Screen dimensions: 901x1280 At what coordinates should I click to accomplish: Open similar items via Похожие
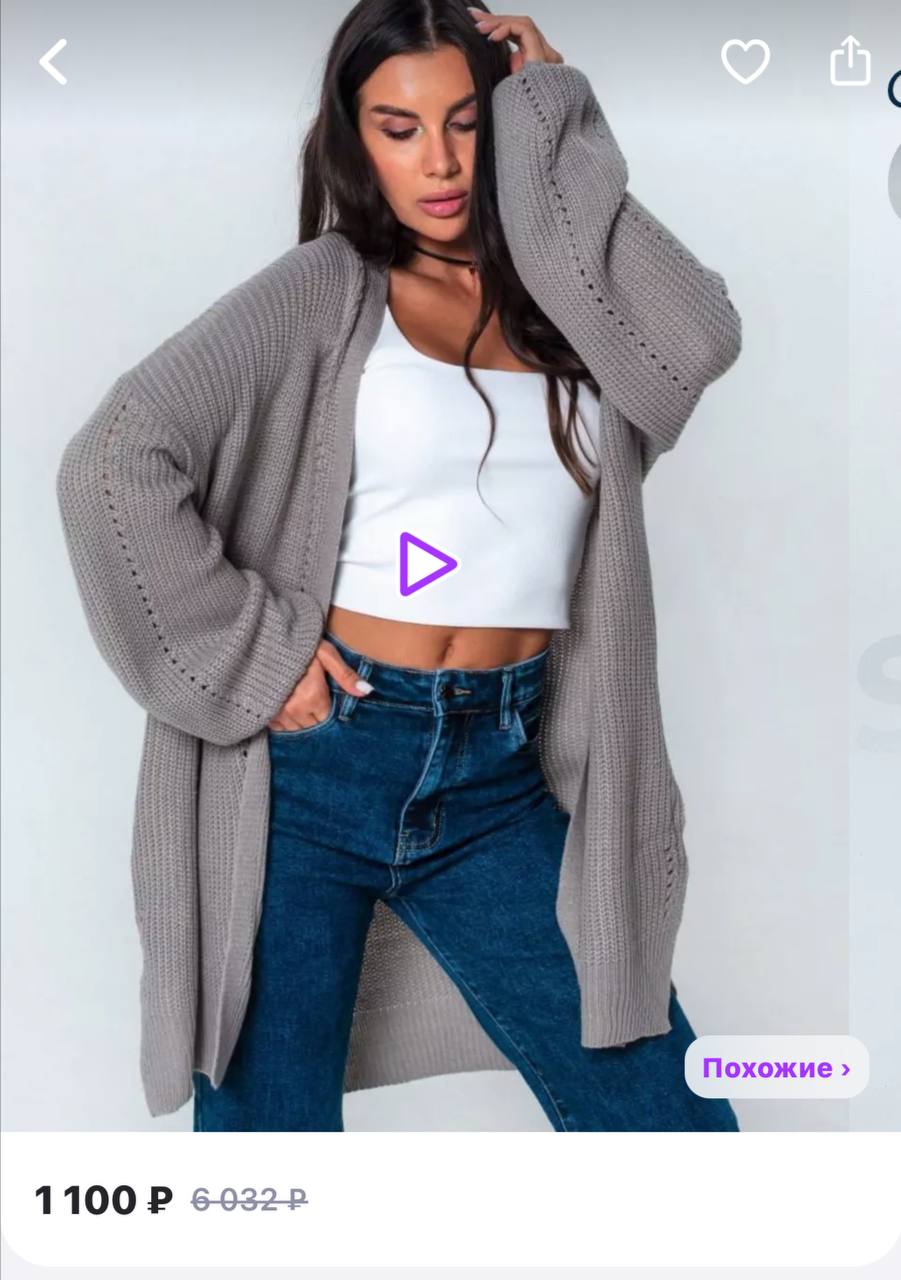[776, 1067]
